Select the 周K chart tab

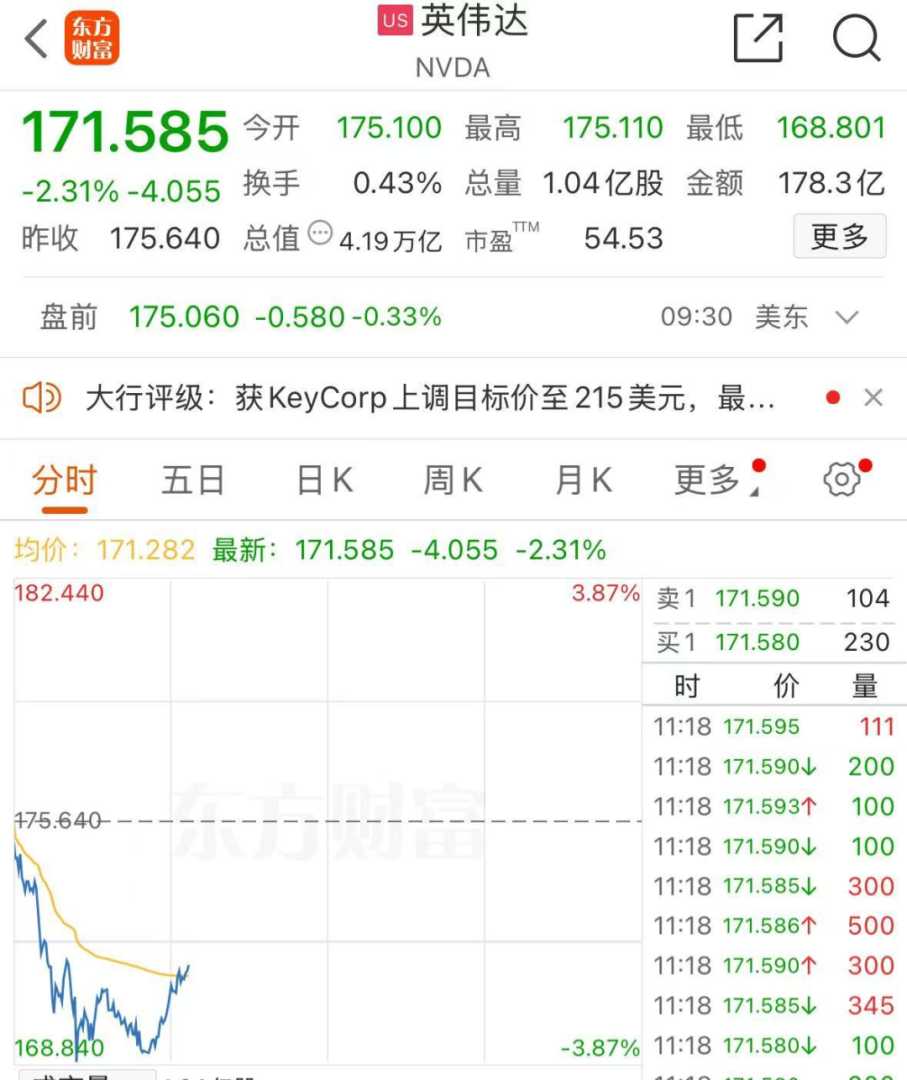point(453,481)
